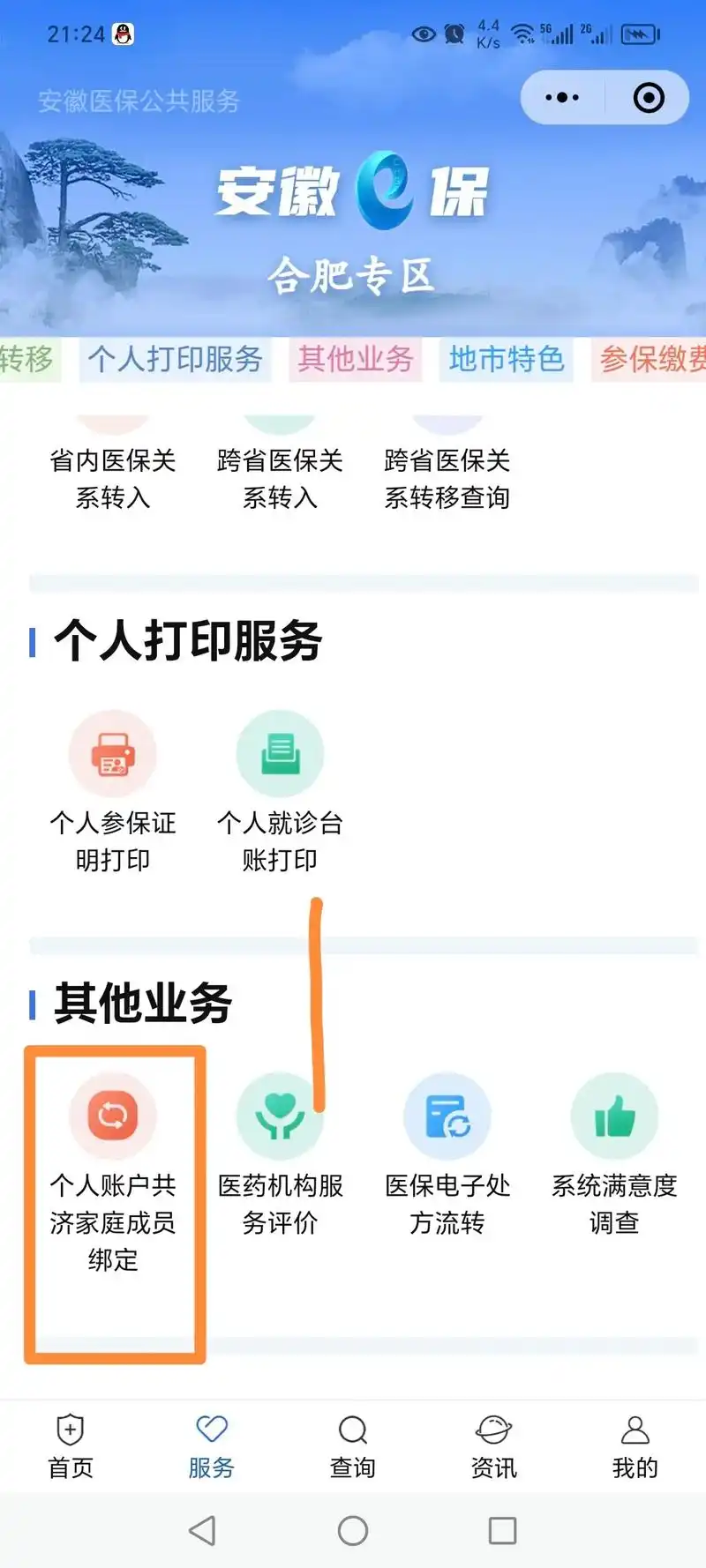Screen dimensions: 706x1568
Task: Open the 资讯 news tab
Action: [493, 1446]
